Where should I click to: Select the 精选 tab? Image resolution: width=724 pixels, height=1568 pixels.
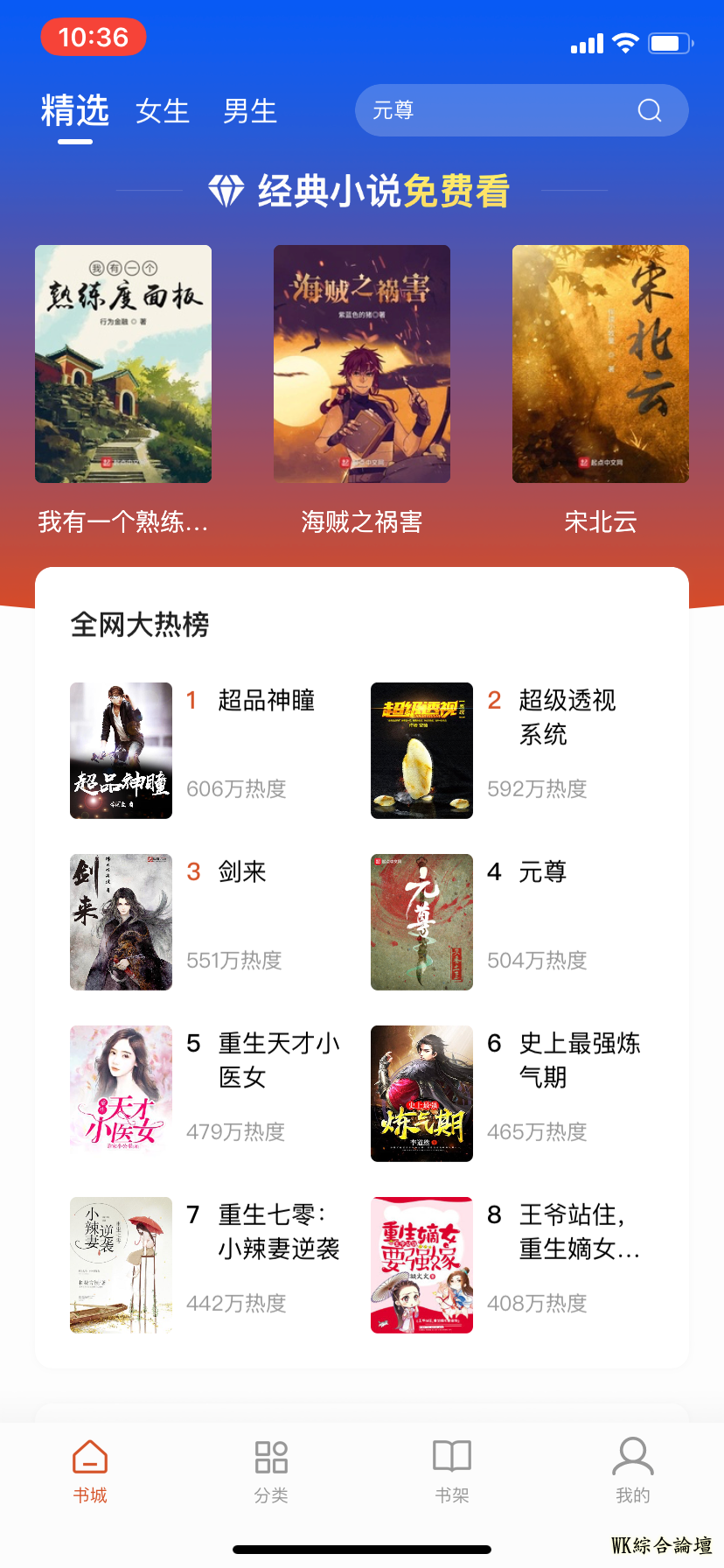[75, 111]
